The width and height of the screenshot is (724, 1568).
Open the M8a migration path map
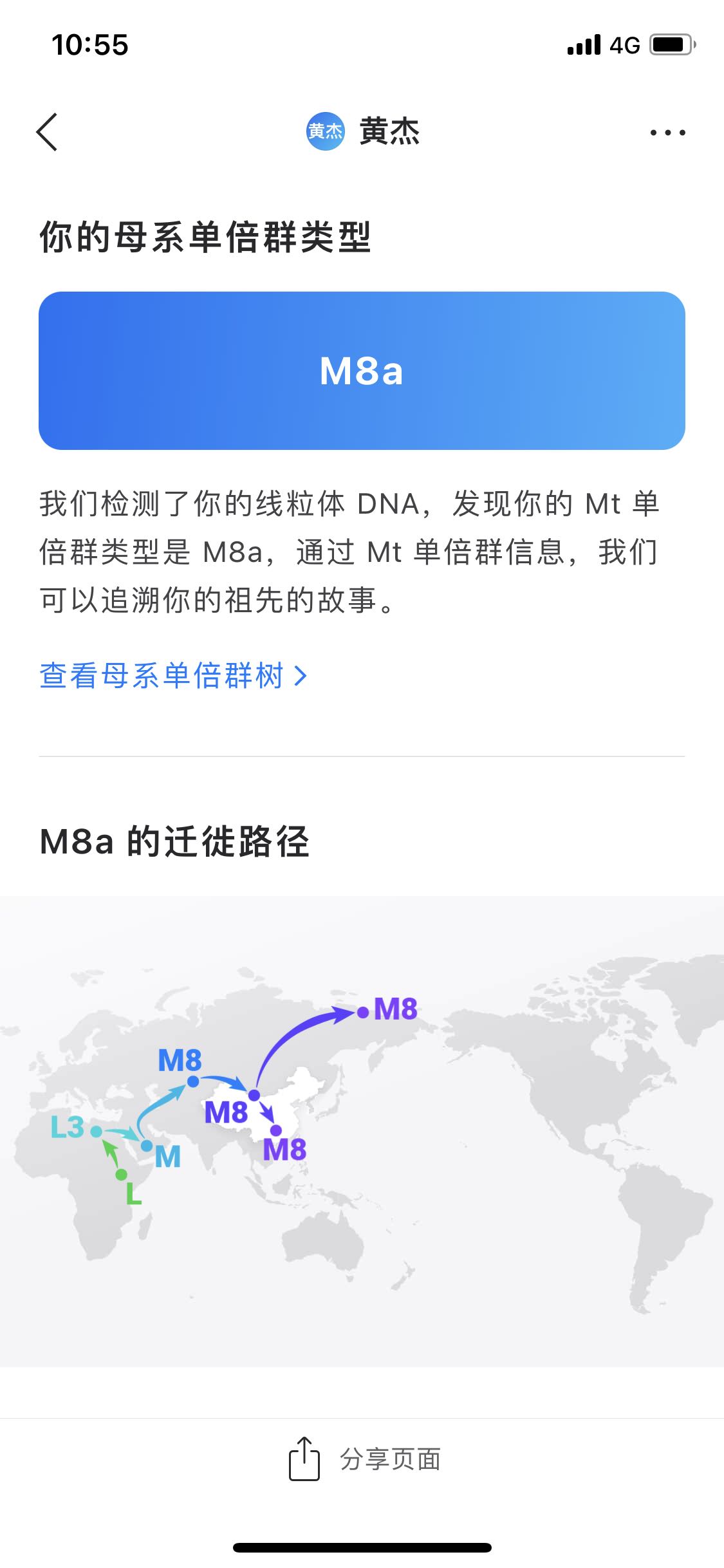(x=362, y=1130)
